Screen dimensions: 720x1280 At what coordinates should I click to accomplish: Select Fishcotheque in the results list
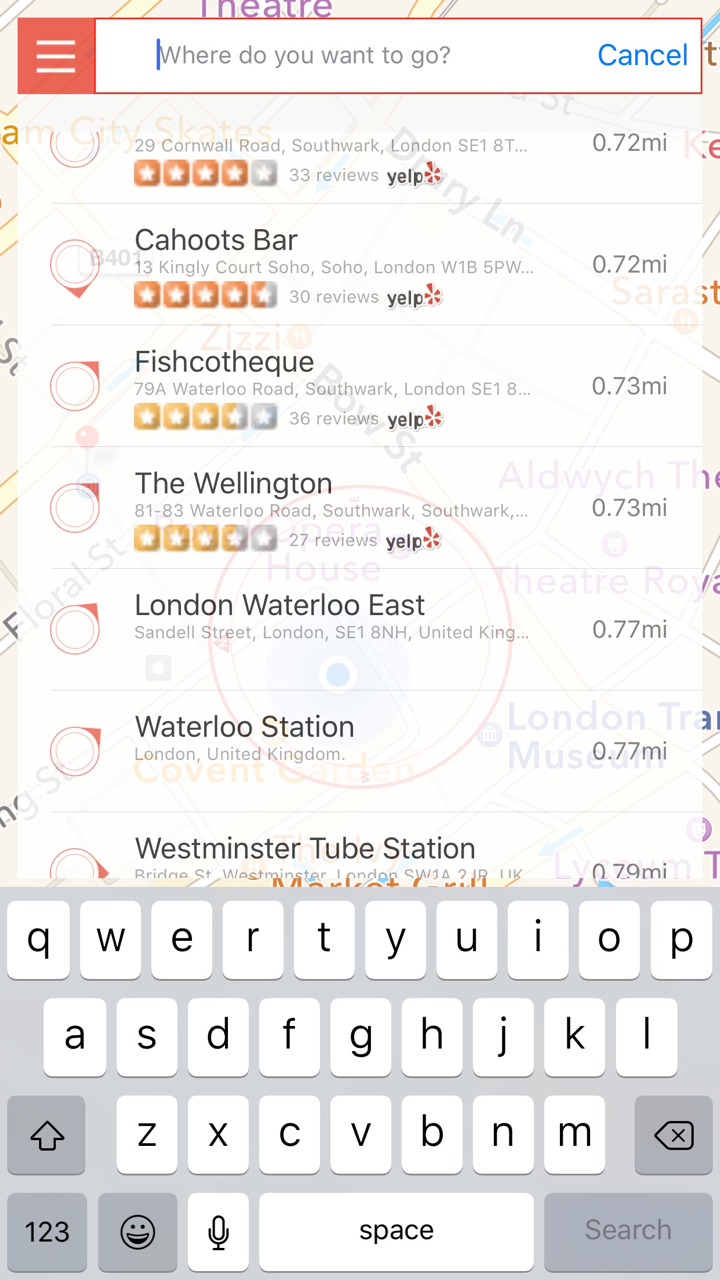(x=224, y=361)
